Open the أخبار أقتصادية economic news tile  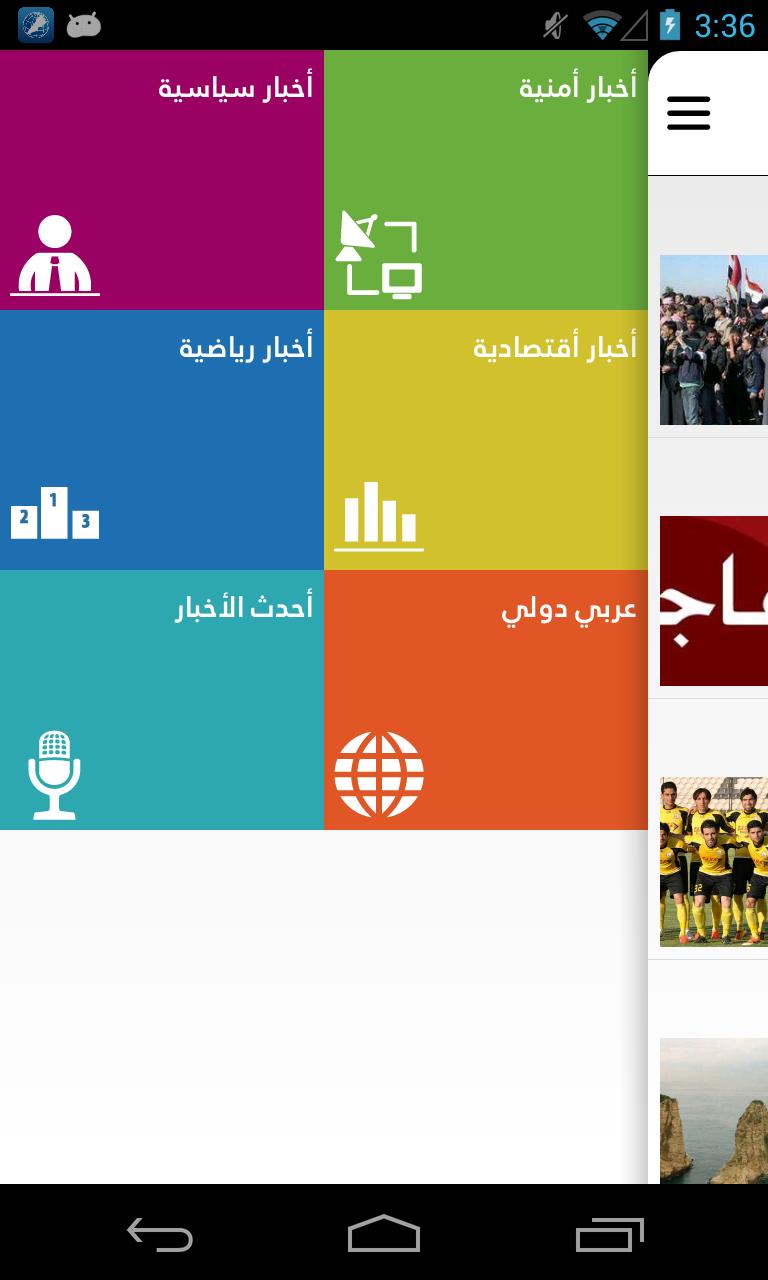pyautogui.click(x=486, y=440)
